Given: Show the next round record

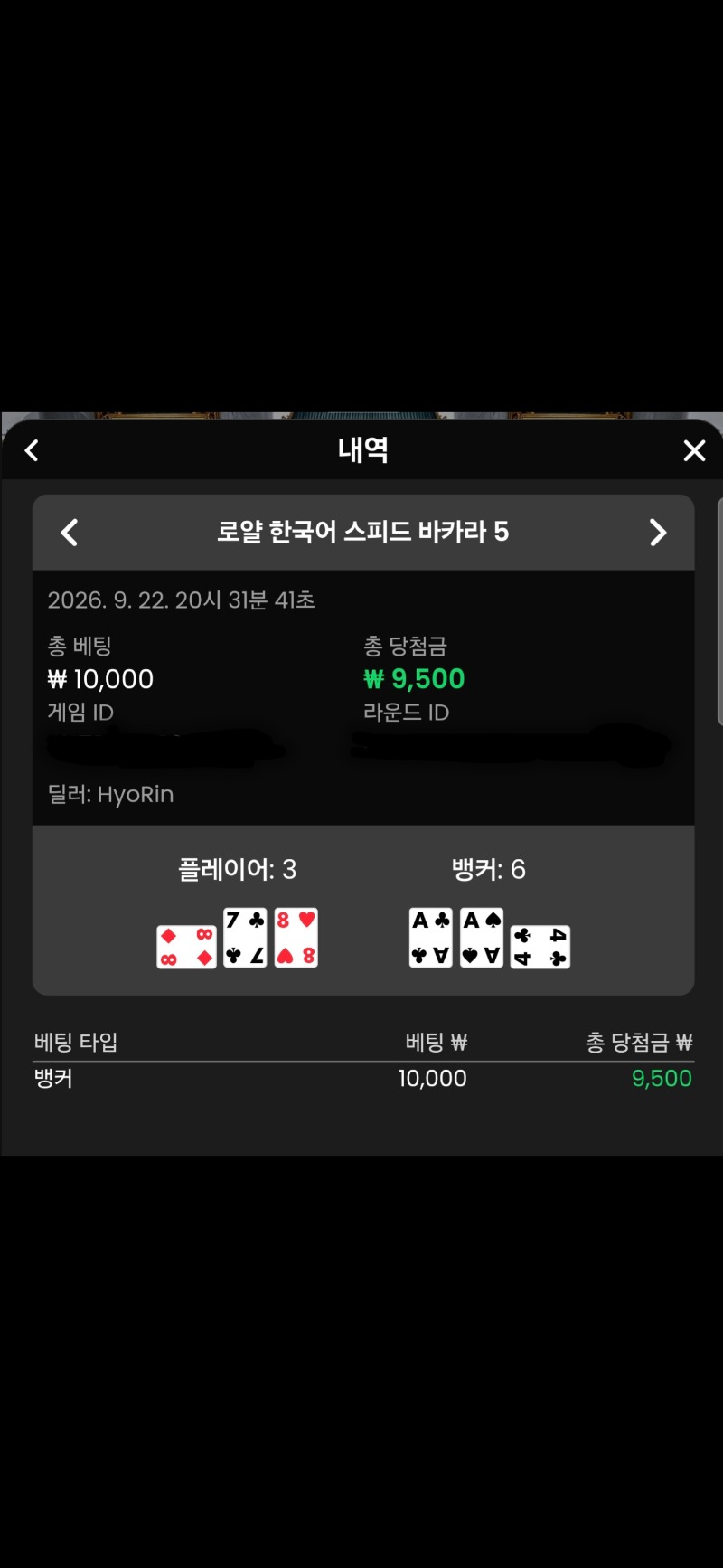Looking at the screenshot, I should pyautogui.click(x=658, y=533).
